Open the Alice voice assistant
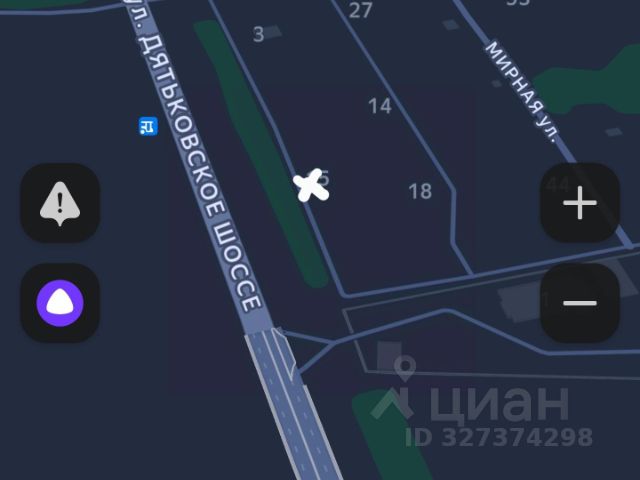 (60, 303)
